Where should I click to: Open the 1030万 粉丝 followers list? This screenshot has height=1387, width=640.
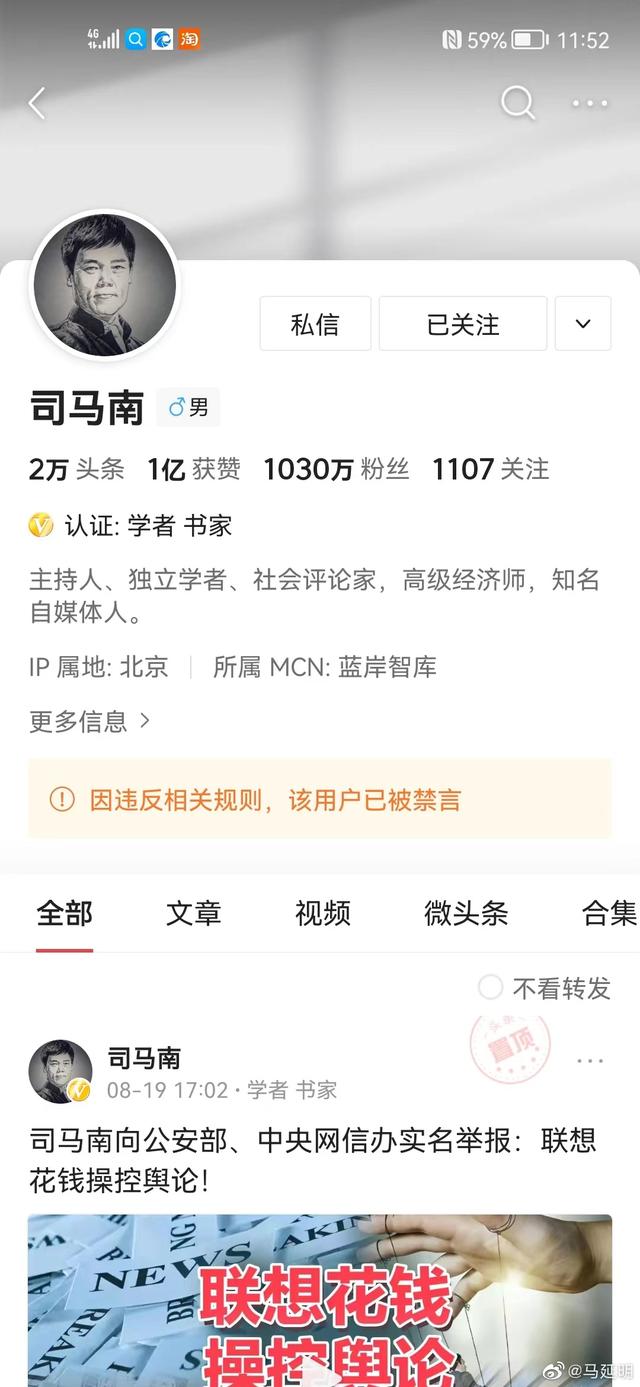pyautogui.click(x=336, y=469)
